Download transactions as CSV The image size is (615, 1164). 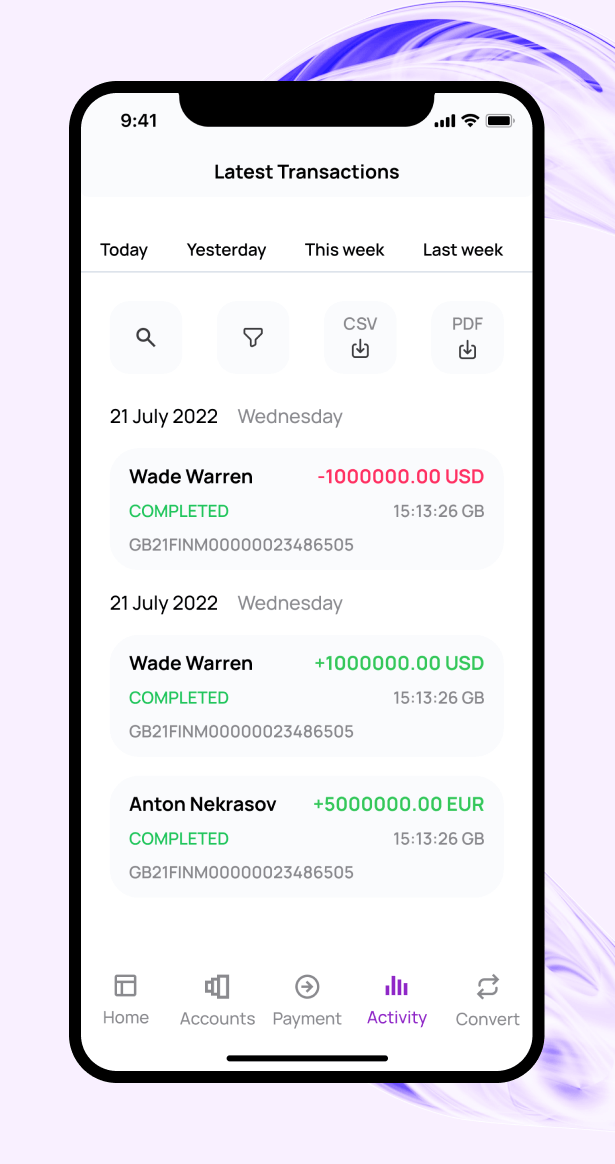(360, 338)
